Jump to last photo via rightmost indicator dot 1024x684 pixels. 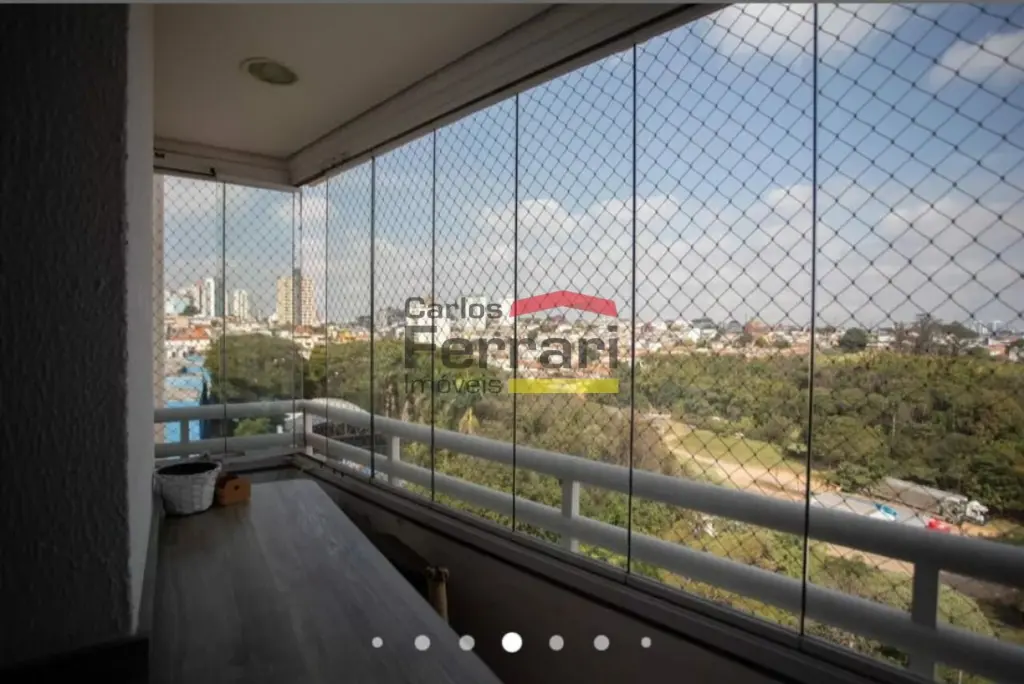(x=646, y=642)
